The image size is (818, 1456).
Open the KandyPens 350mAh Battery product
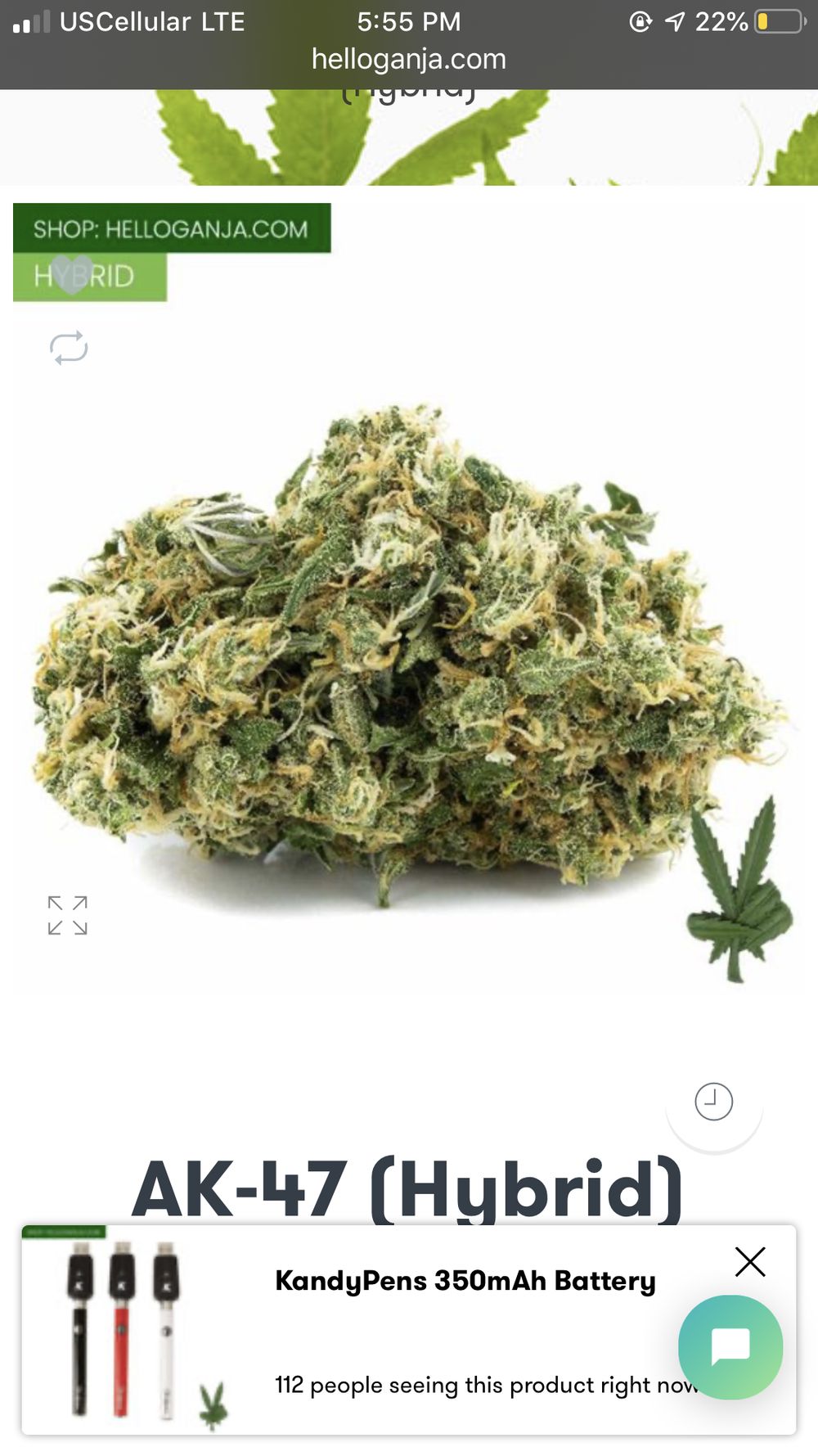tap(465, 1281)
